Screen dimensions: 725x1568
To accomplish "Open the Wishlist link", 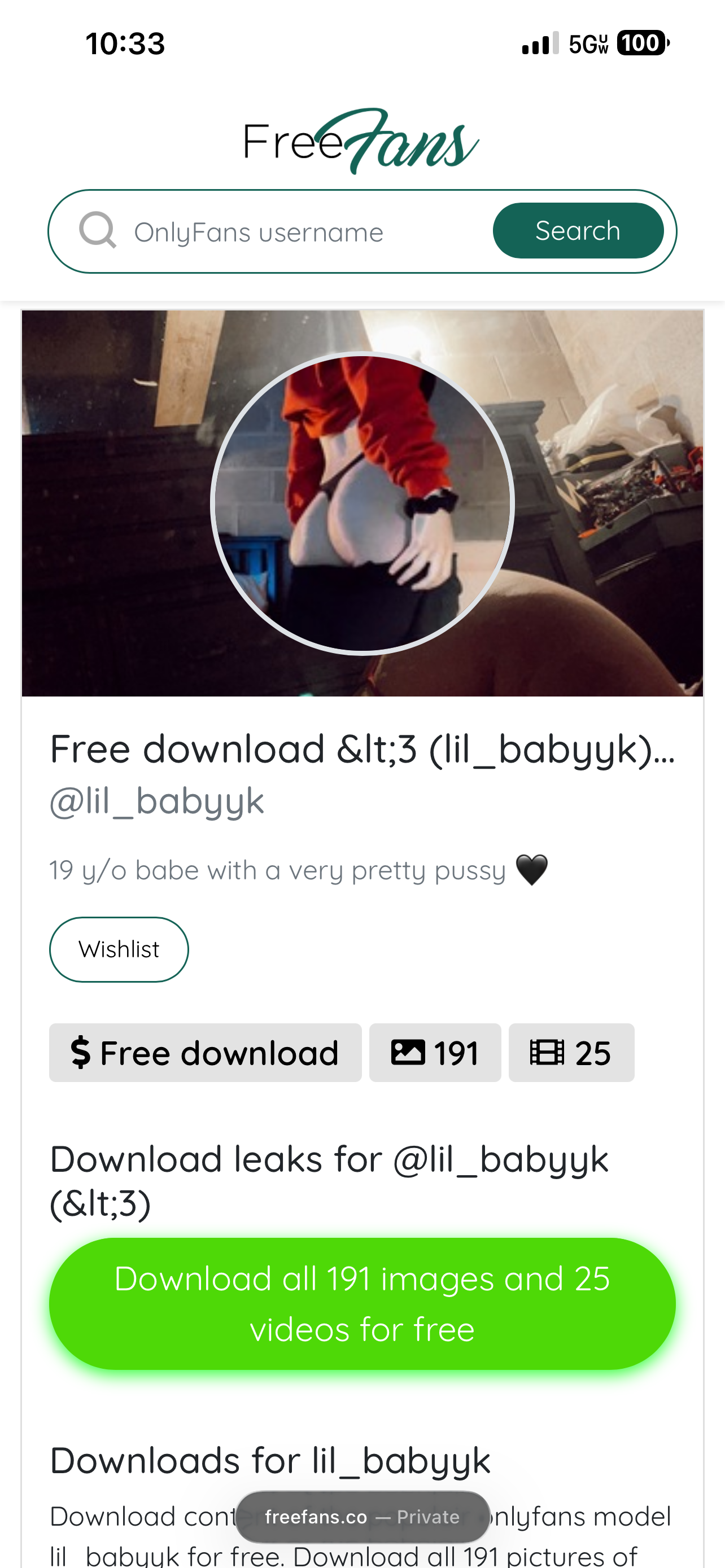I will point(119,949).
